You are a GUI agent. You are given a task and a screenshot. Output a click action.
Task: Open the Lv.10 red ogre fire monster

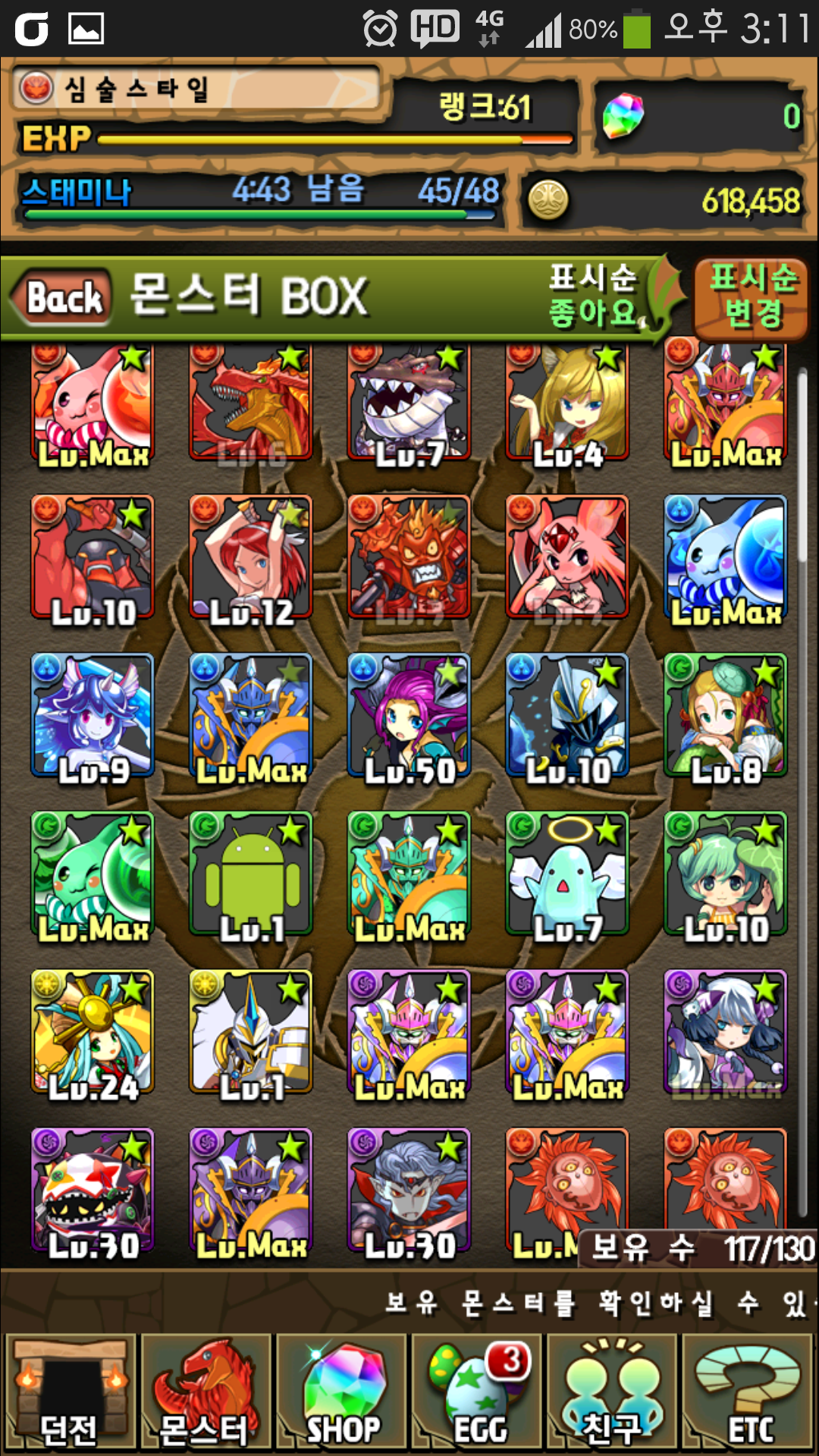(93, 557)
